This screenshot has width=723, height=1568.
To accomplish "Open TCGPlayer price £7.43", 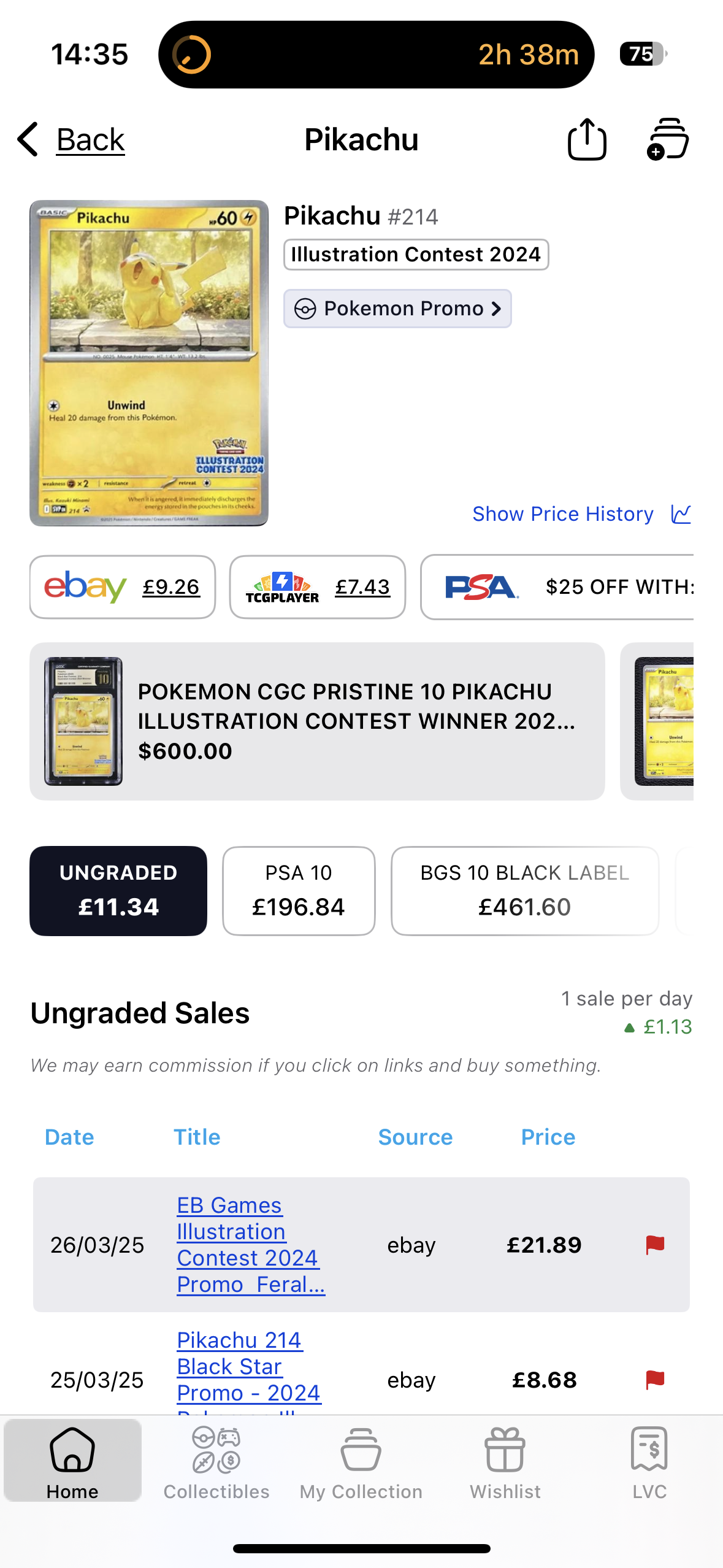I will [x=317, y=587].
